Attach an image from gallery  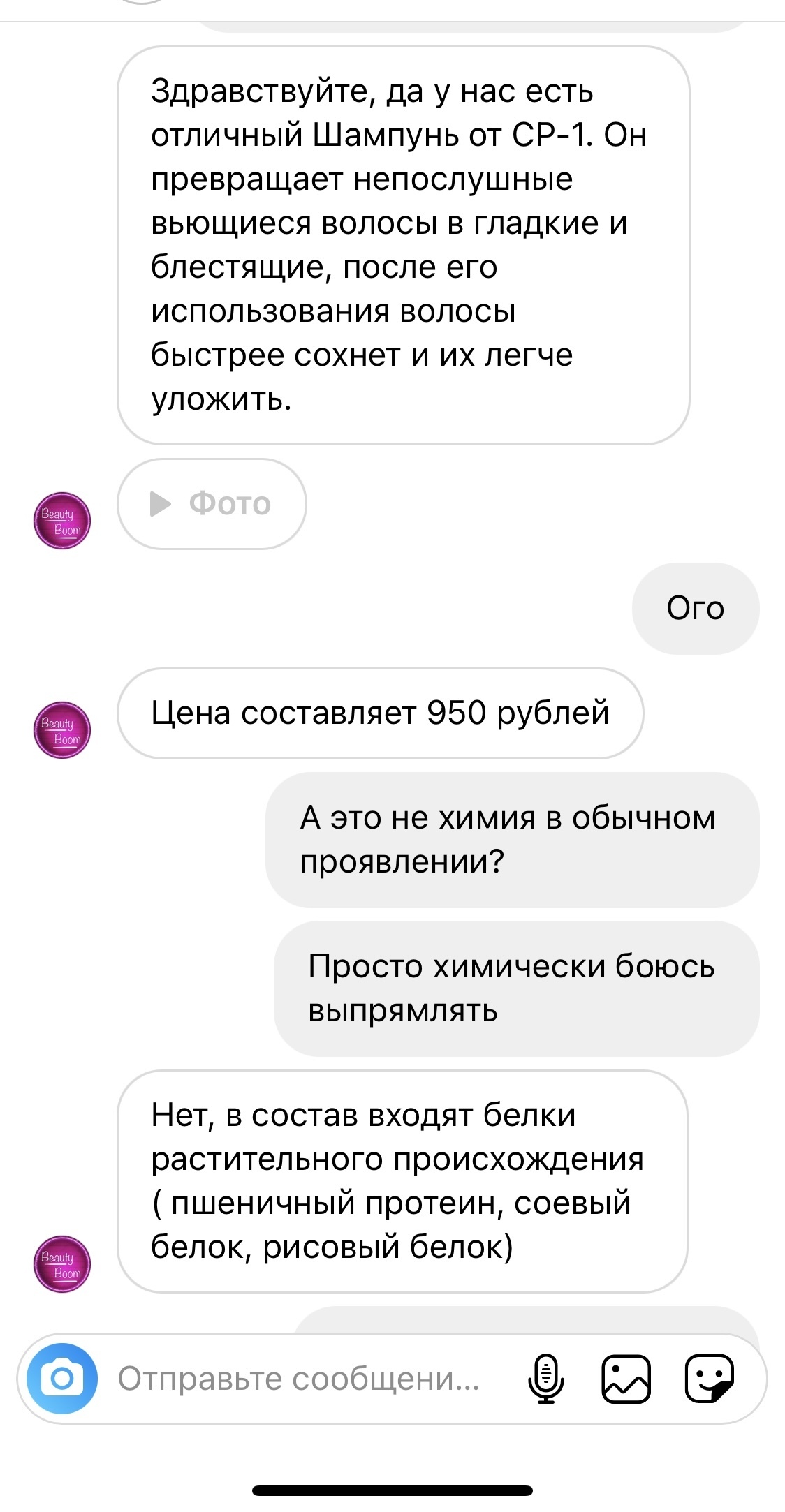pos(626,1379)
